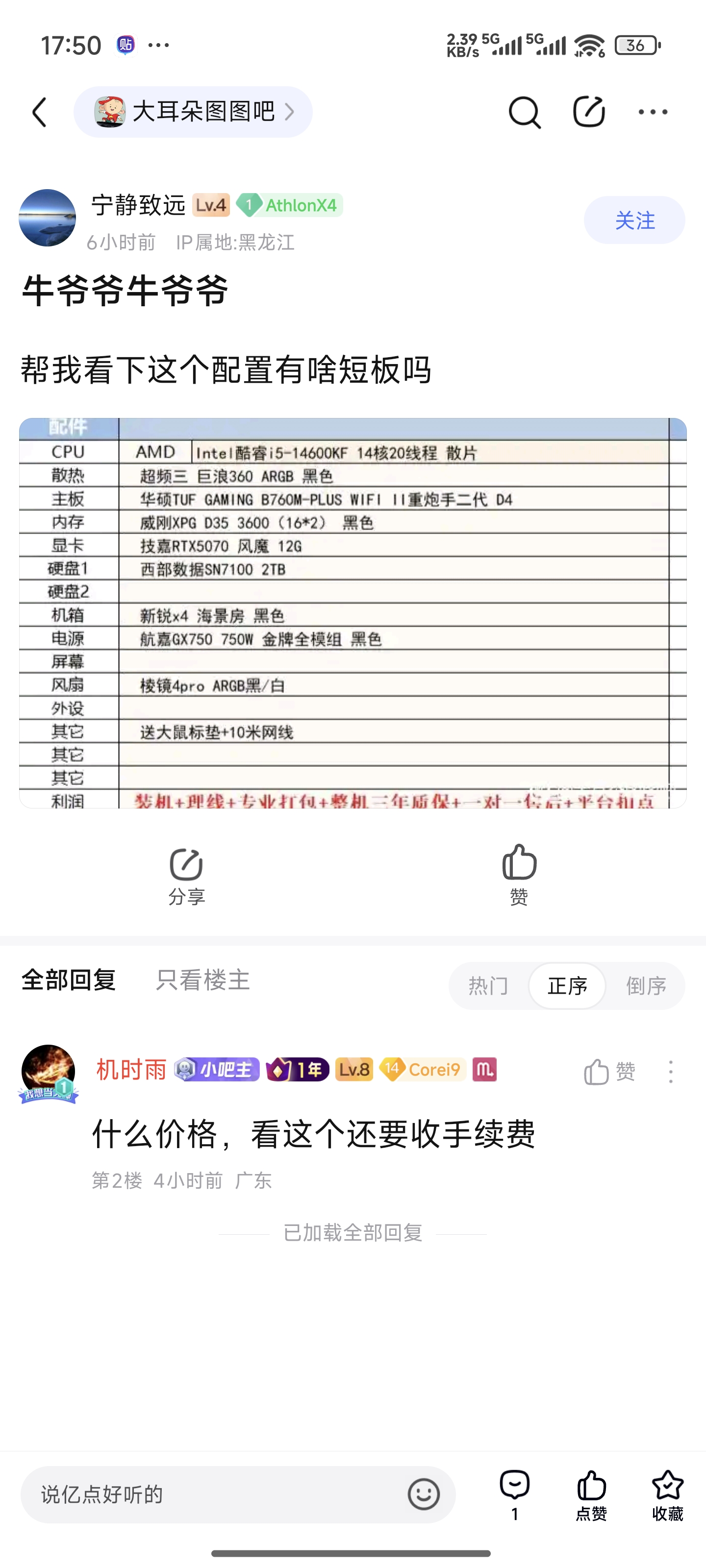Open search from the top bar
706x1568 pixels.
[x=524, y=113]
